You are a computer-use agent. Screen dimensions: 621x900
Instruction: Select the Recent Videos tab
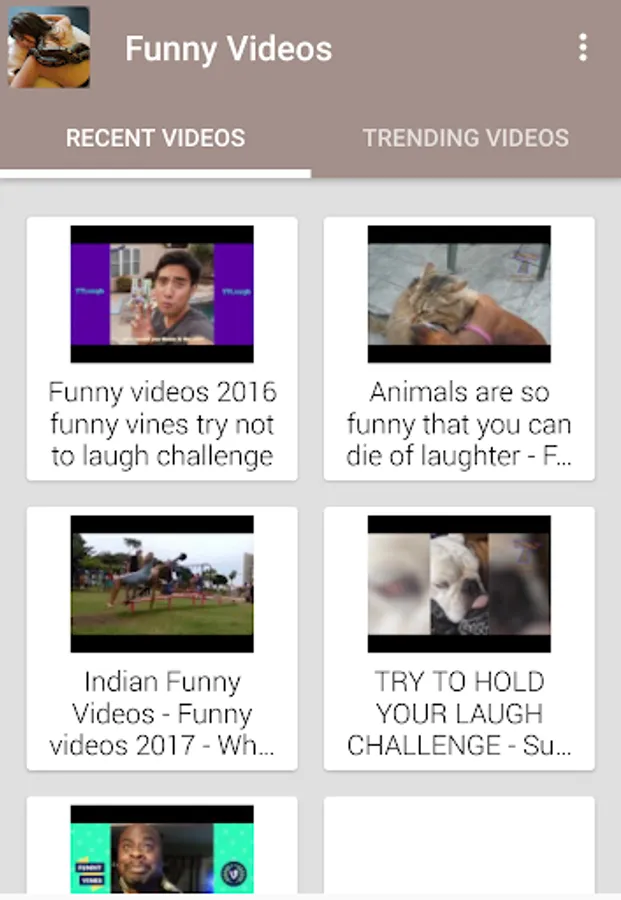[x=155, y=138]
